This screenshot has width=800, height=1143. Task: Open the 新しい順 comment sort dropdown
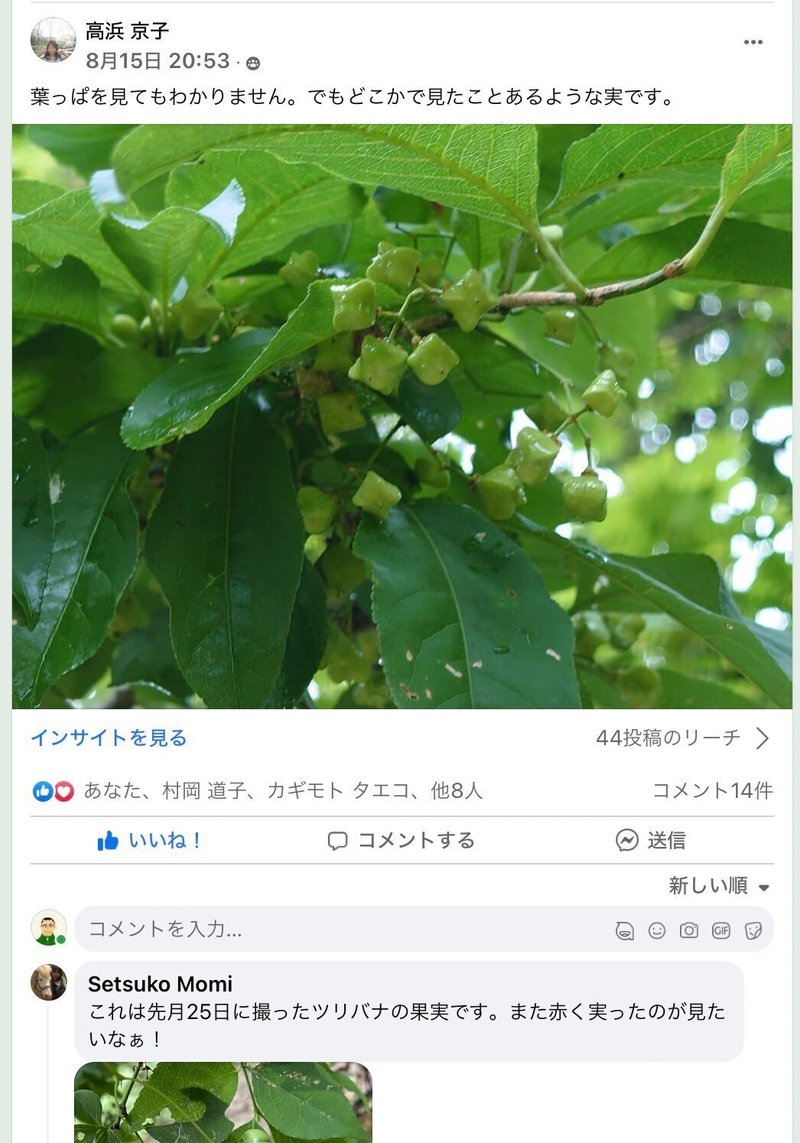point(718,886)
